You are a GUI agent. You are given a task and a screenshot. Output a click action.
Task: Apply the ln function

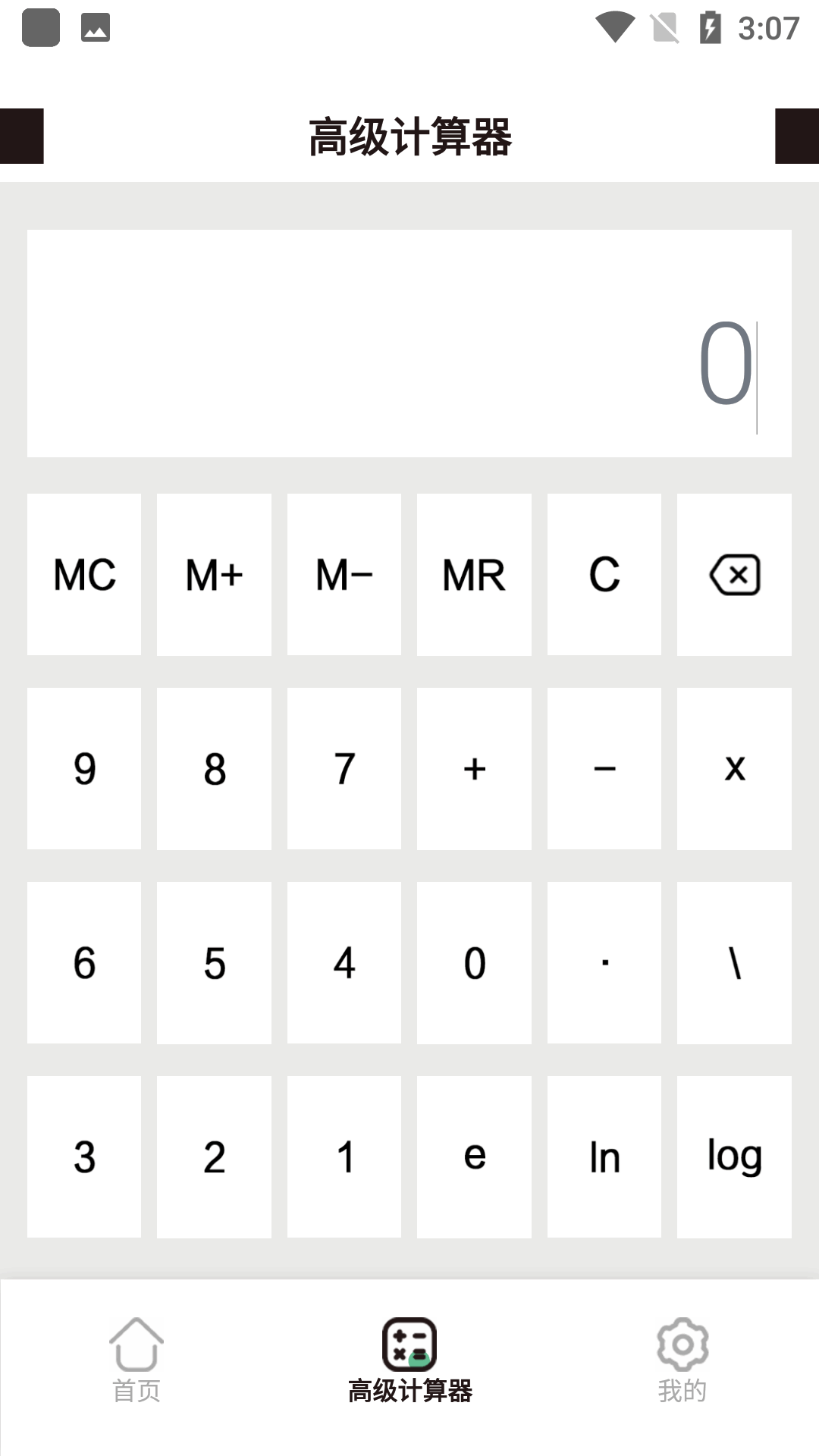[x=604, y=1157]
